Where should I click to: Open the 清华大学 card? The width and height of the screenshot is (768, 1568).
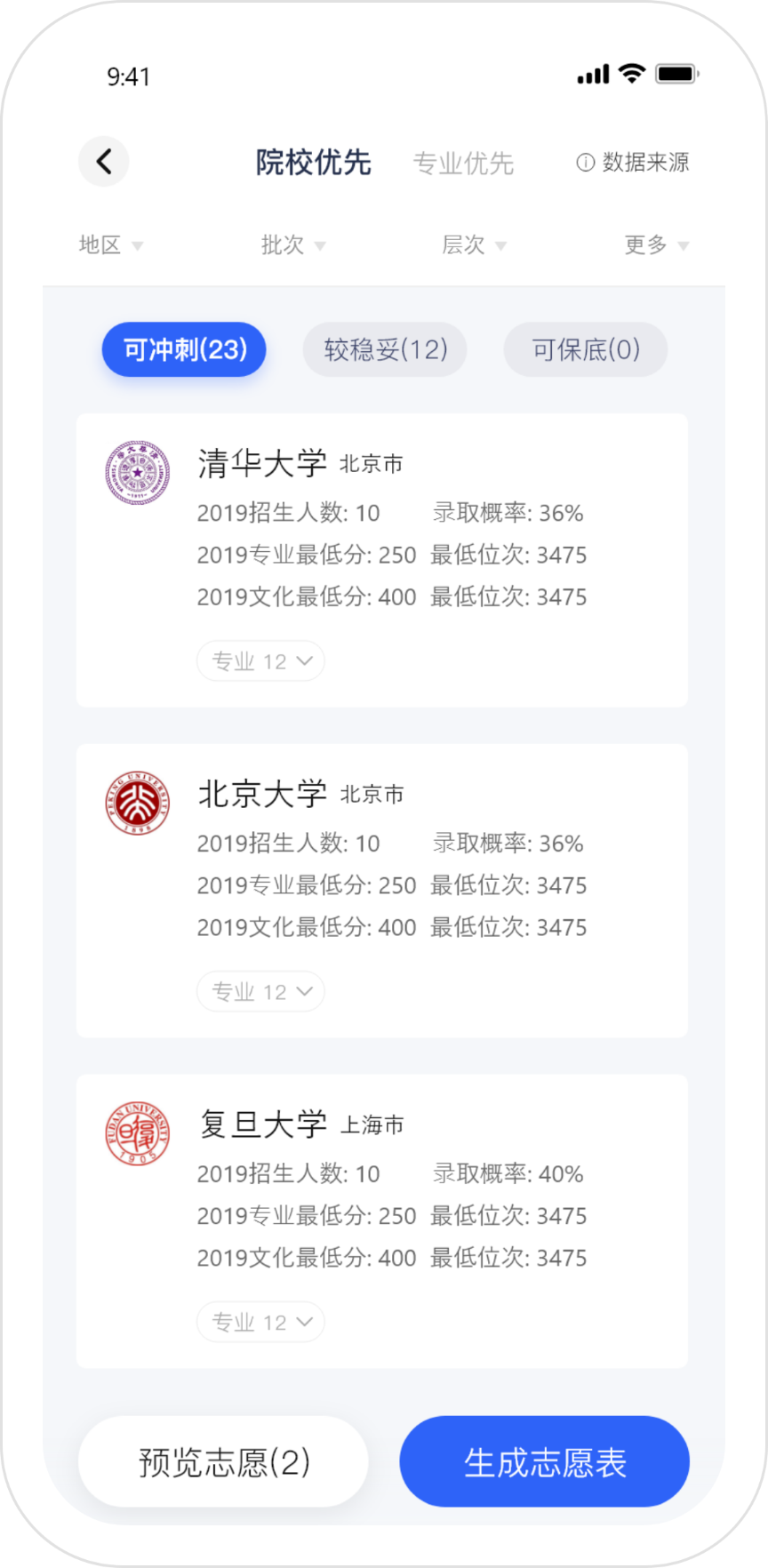[382, 560]
